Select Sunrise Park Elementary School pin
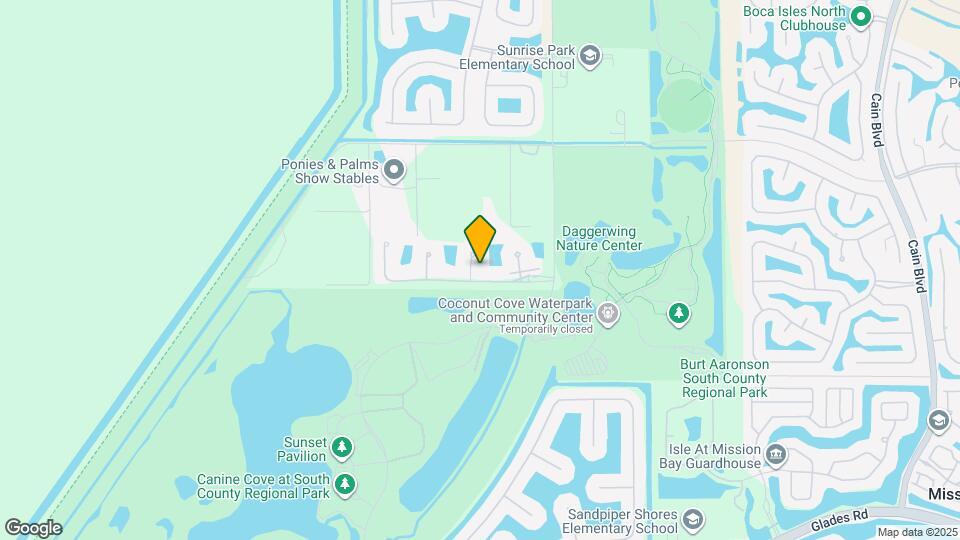The width and height of the screenshot is (960, 540). pos(589,55)
